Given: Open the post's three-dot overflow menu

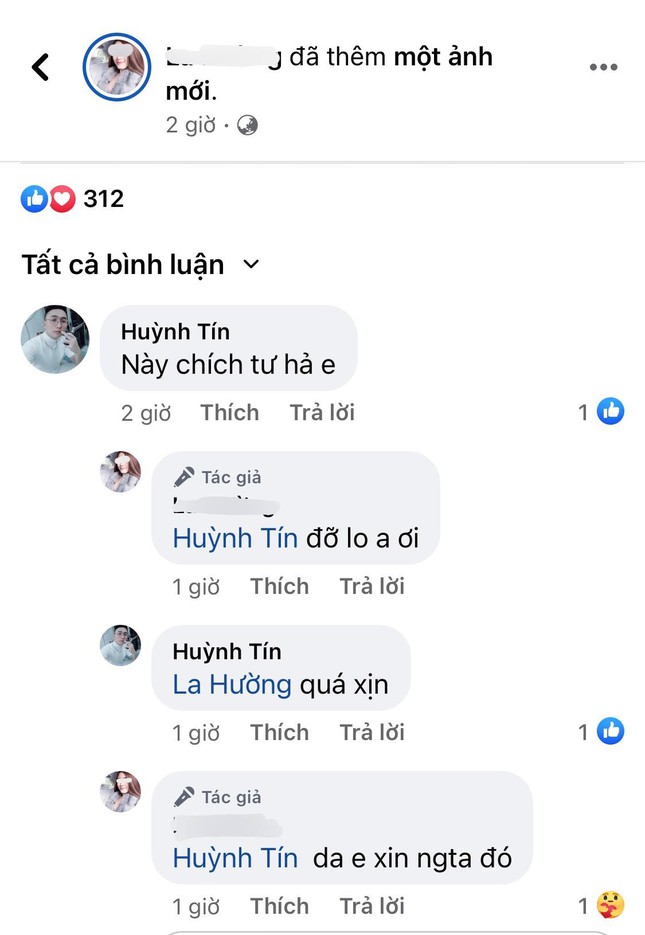Looking at the screenshot, I should coord(603,67).
